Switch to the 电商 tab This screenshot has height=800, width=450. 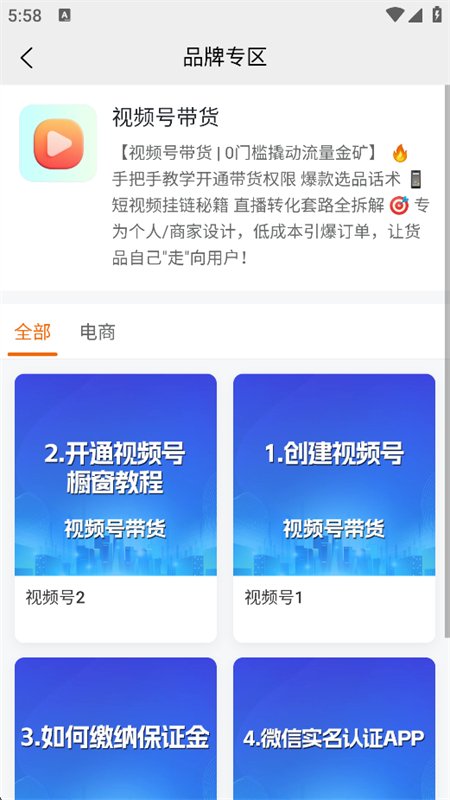pyautogui.click(x=97, y=332)
